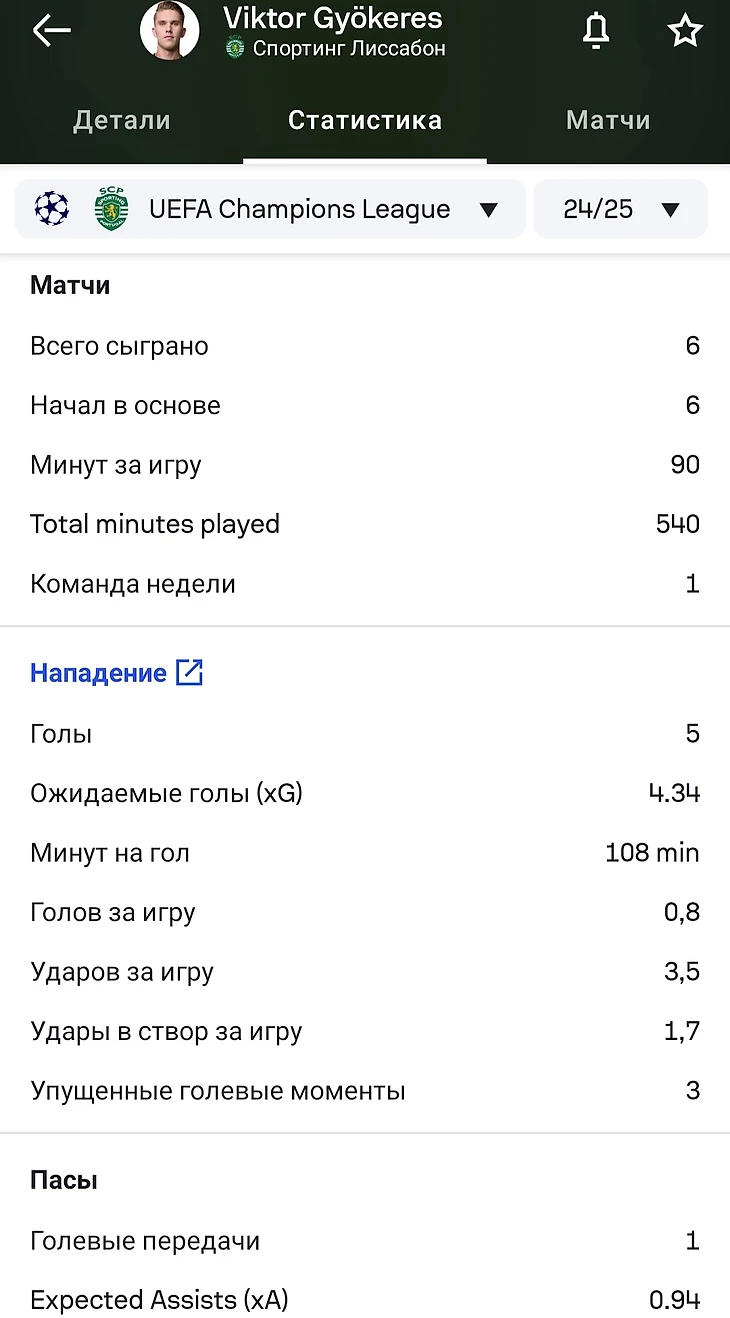Go back using the arrow icon
730x1318 pixels.
(51, 30)
